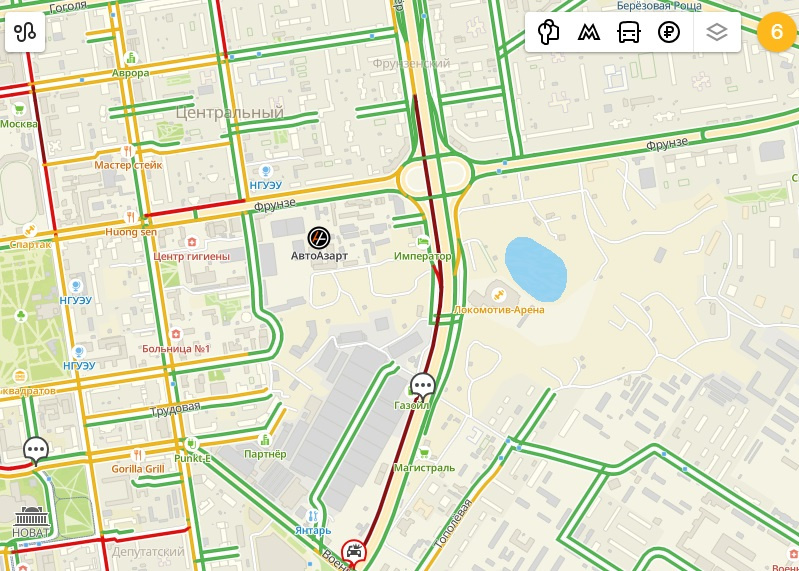Select the Больница №1 marker
Image resolution: width=799 pixels, height=571 pixels.
coord(175,333)
